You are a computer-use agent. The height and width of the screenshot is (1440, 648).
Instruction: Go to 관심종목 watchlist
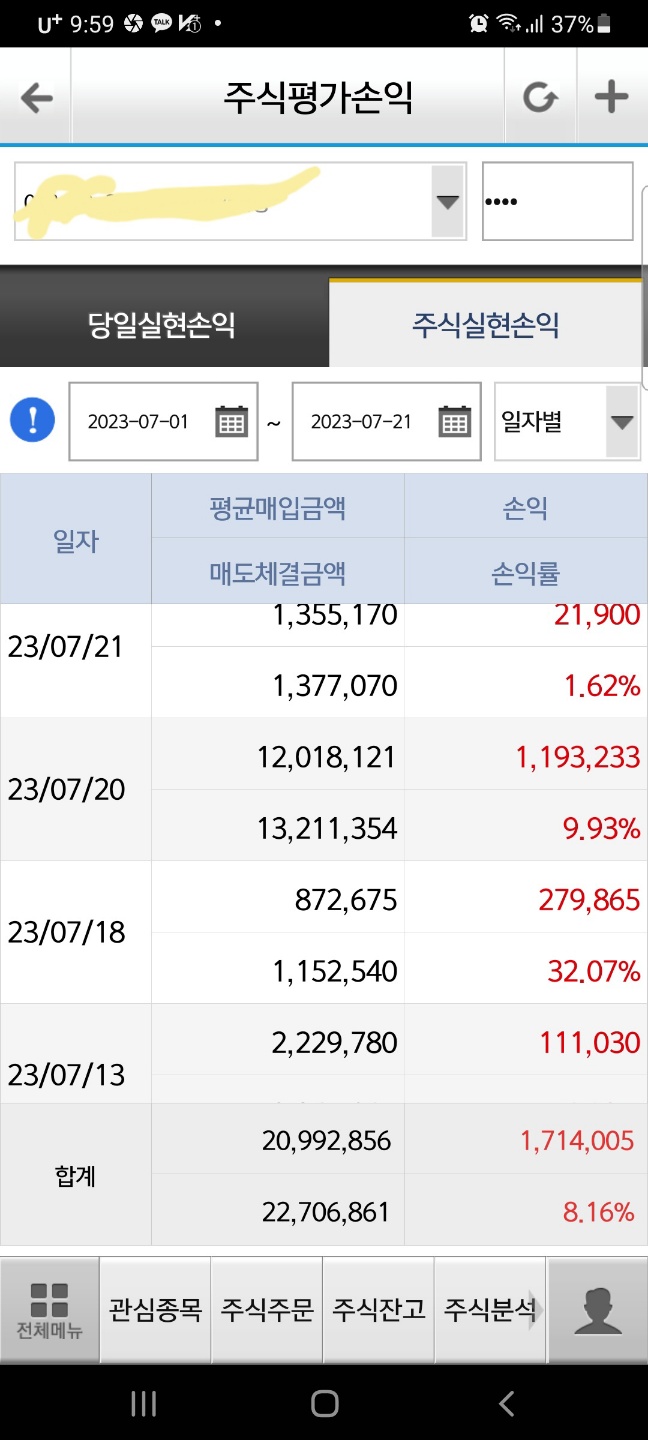[x=155, y=1310]
